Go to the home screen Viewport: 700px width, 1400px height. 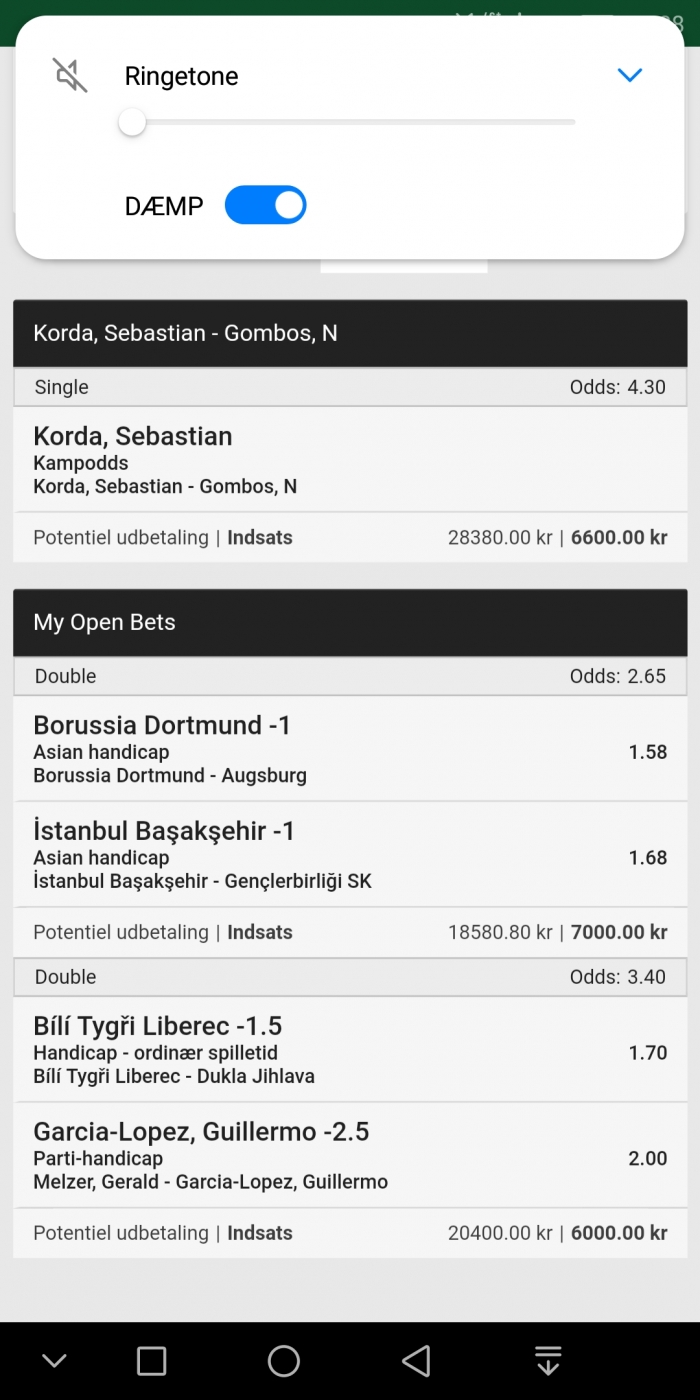[284, 1361]
